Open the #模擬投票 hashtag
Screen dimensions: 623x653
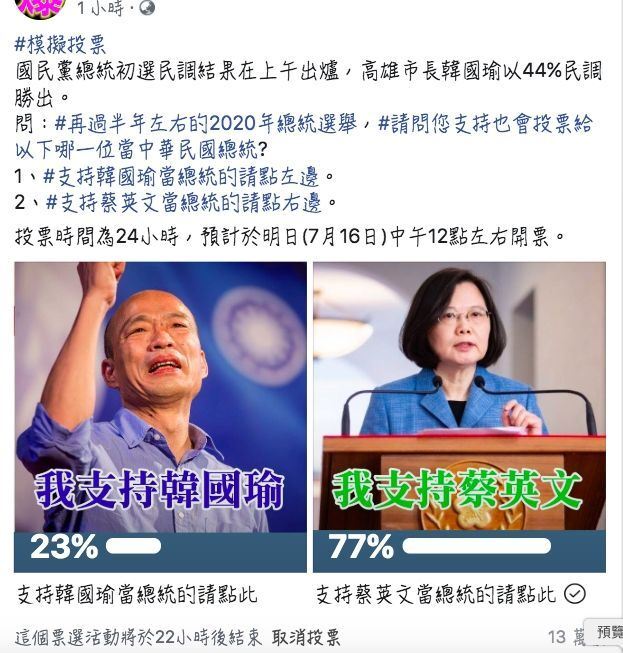(x=60, y=45)
